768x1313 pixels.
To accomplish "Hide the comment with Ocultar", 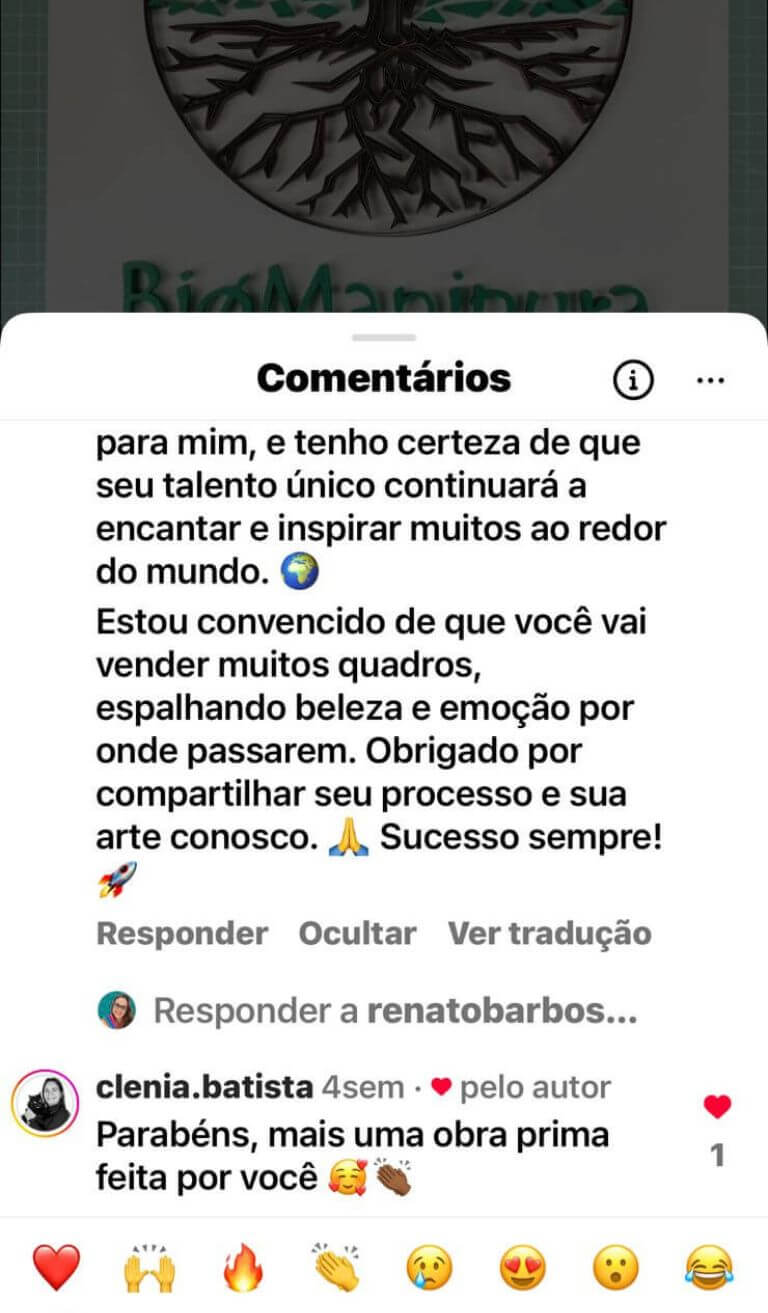I will [x=357, y=933].
